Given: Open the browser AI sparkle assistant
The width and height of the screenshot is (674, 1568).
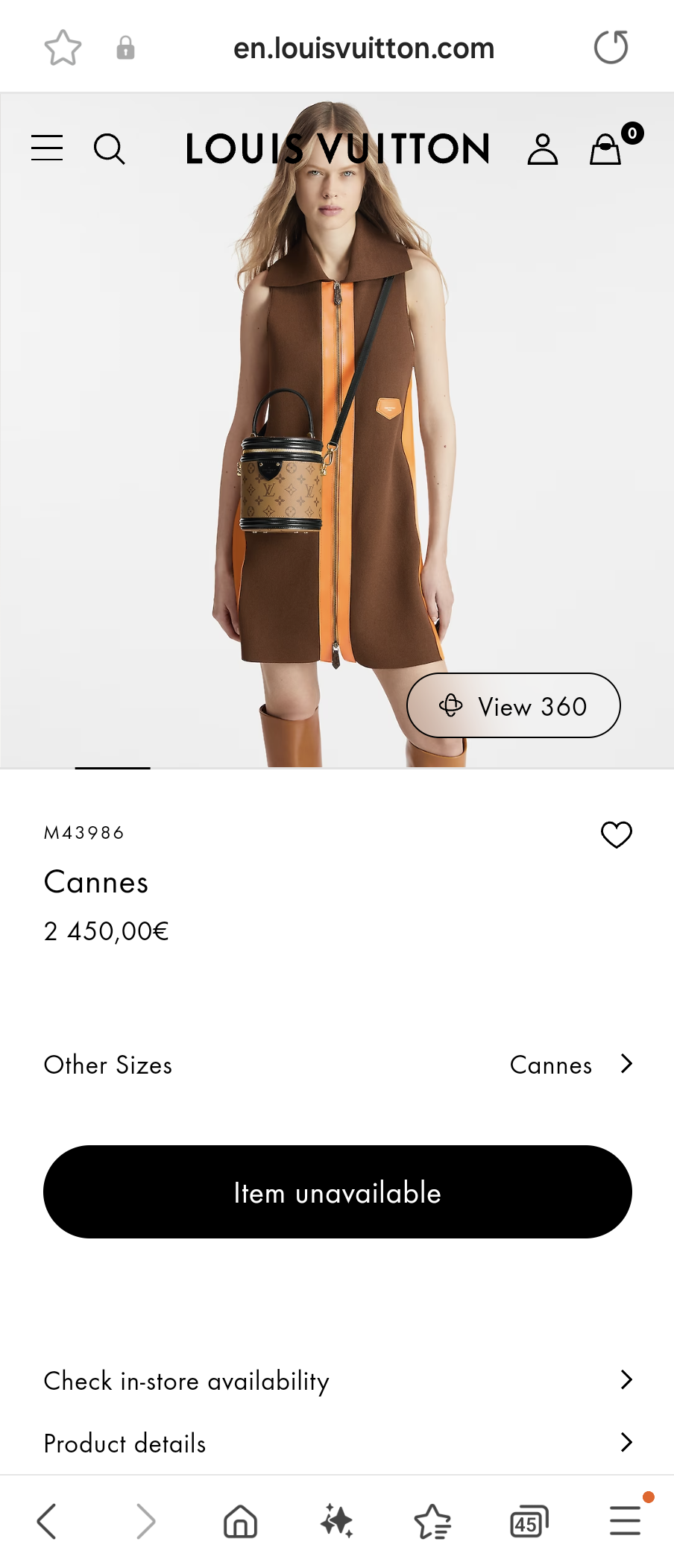Looking at the screenshot, I should tap(336, 1521).
